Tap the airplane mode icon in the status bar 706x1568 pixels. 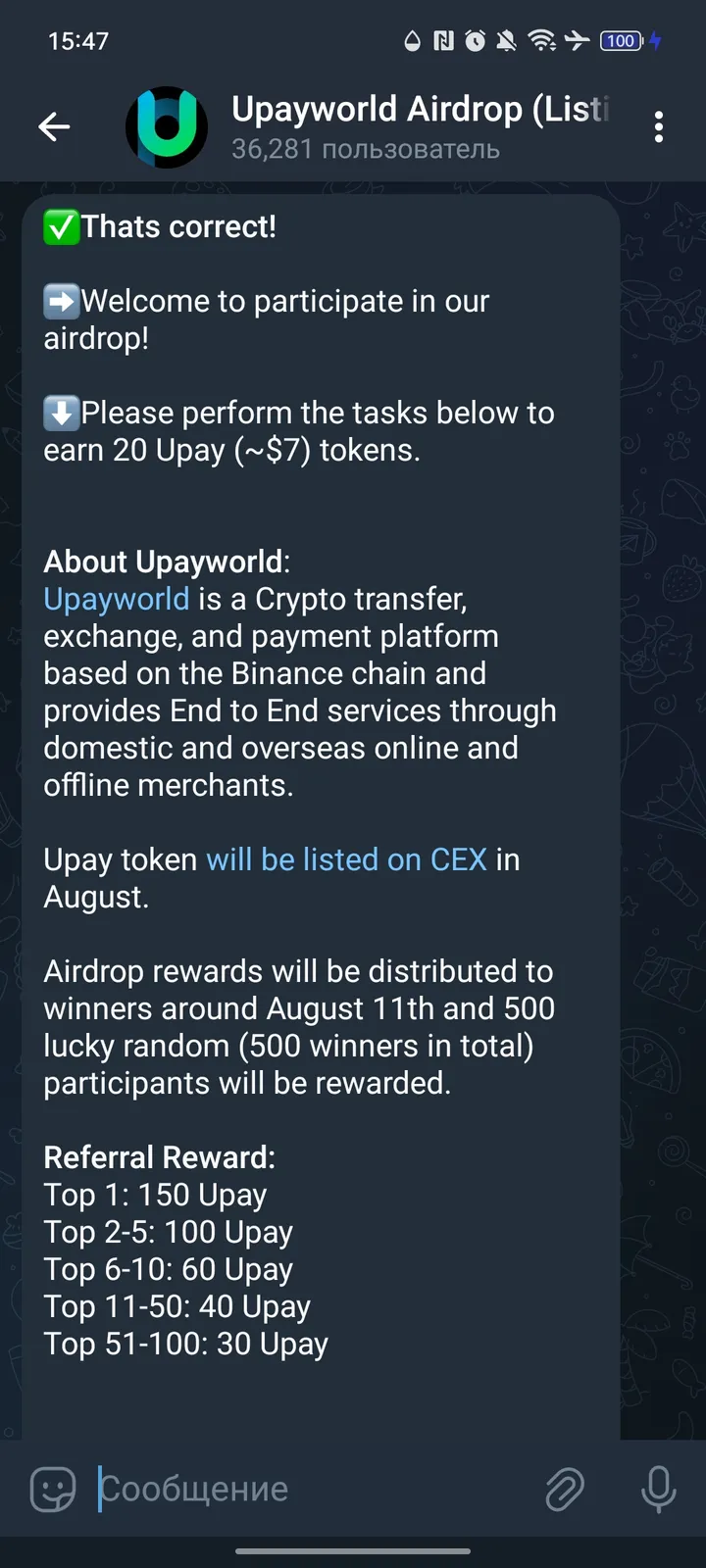[x=575, y=41]
